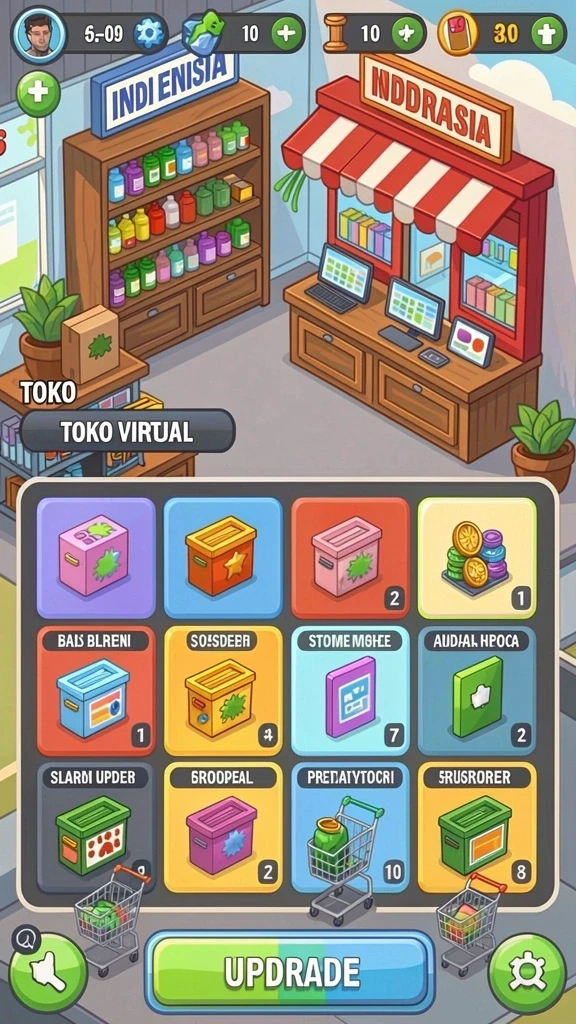
Task: Open the Predatytocri shopping cart item
Action: tap(350, 827)
